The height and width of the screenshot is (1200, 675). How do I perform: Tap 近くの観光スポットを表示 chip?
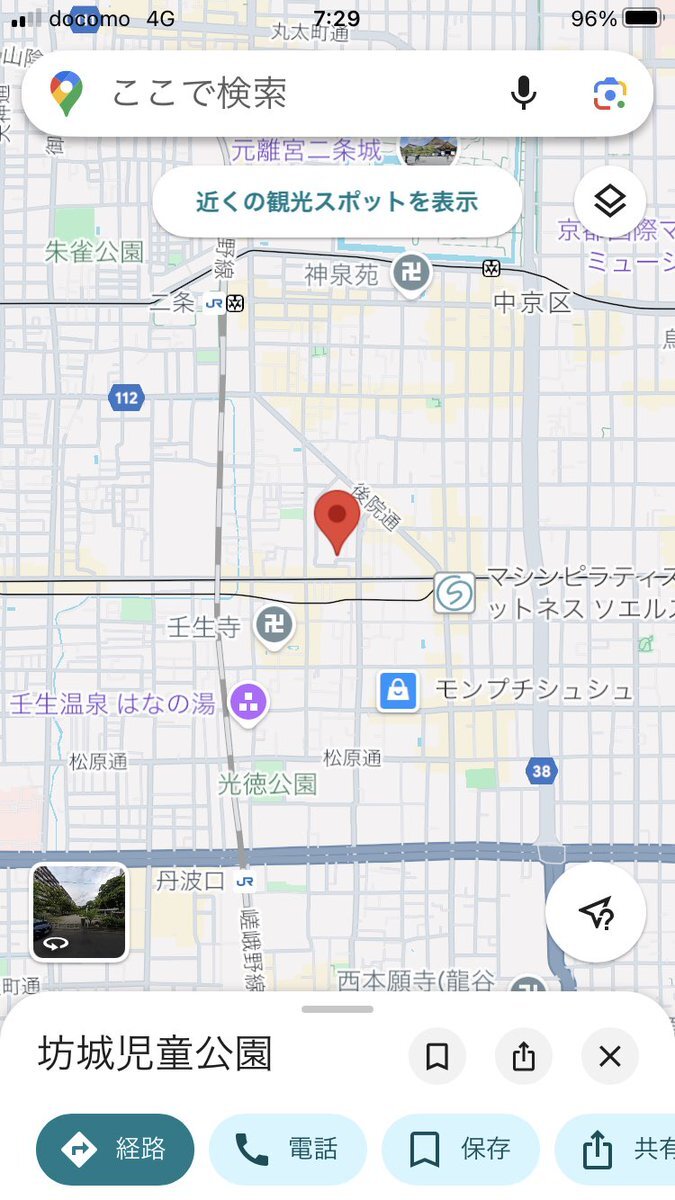pos(337,202)
